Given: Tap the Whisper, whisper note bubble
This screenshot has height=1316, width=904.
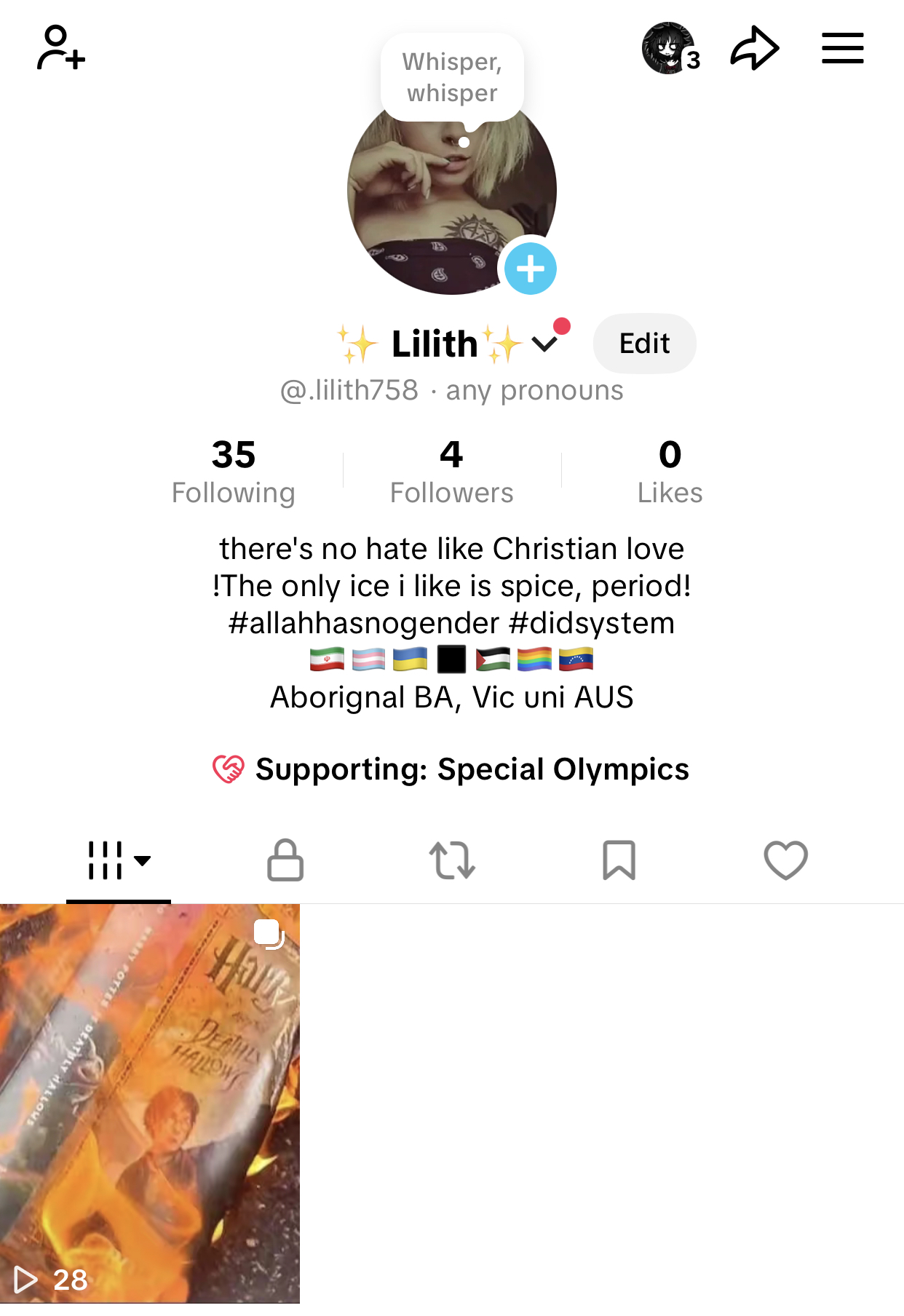Looking at the screenshot, I should [x=452, y=78].
